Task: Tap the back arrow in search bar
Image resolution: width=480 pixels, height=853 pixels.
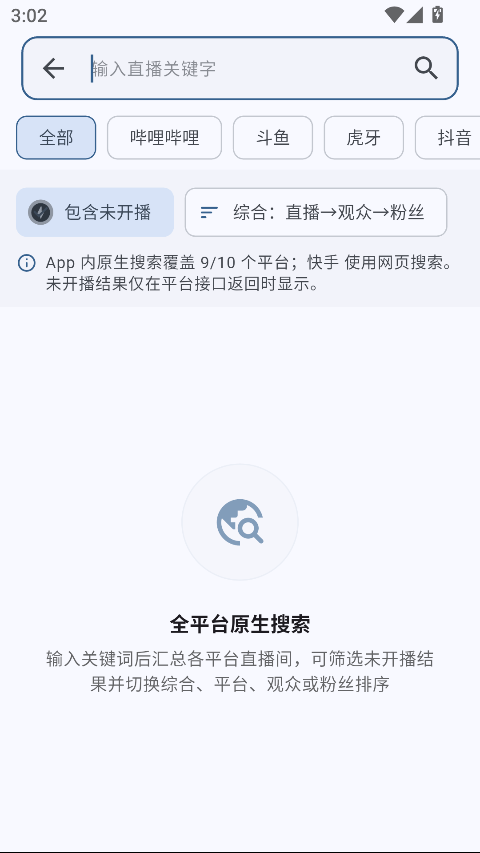Action: coord(53,69)
